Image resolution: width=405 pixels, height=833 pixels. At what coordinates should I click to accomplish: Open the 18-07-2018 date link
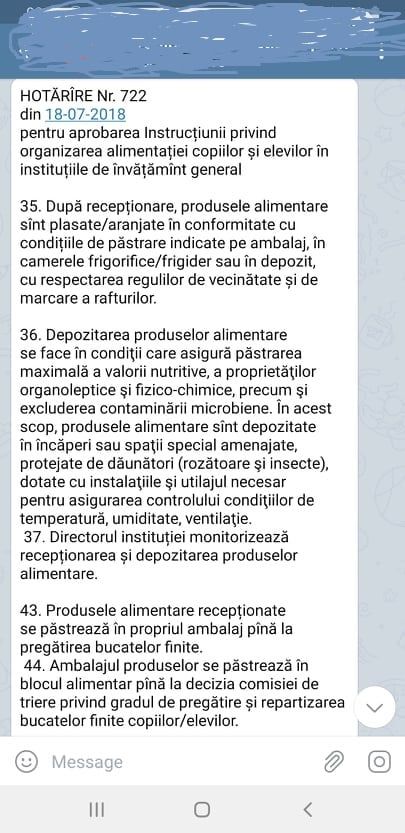[86, 114]
